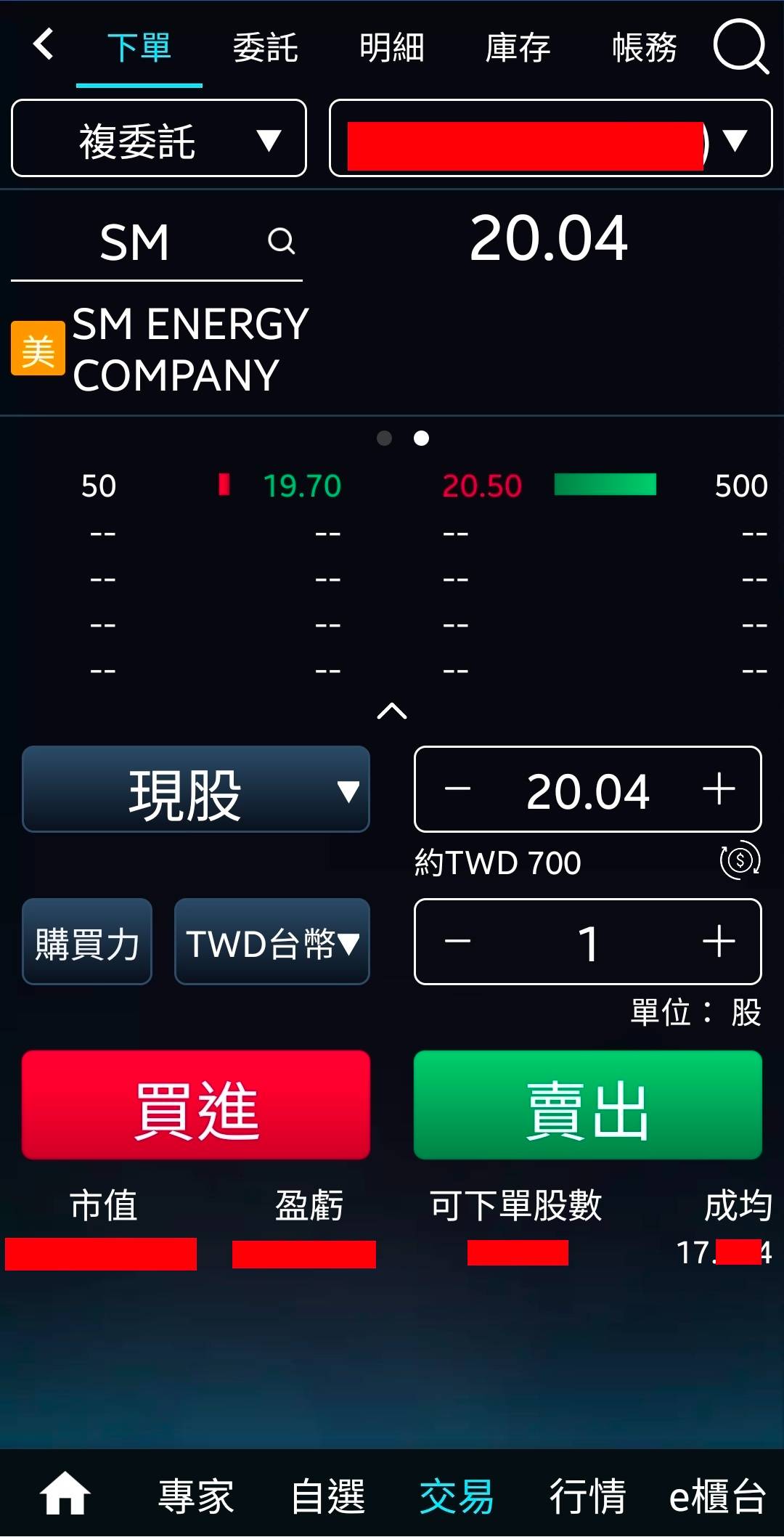Viewport: 784px width, 1537px height.
Task: Open 自選 watchlist in bottom navigation
Action: (327, 1496)
